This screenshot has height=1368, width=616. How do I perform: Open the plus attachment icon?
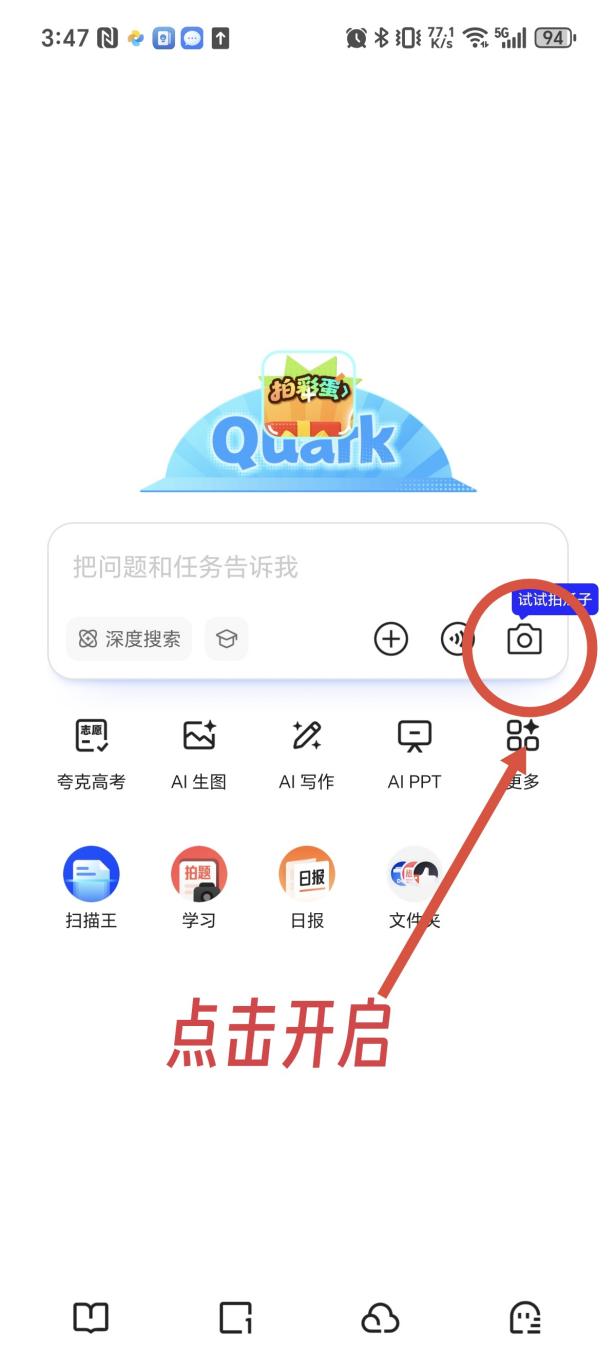point(391,639)
